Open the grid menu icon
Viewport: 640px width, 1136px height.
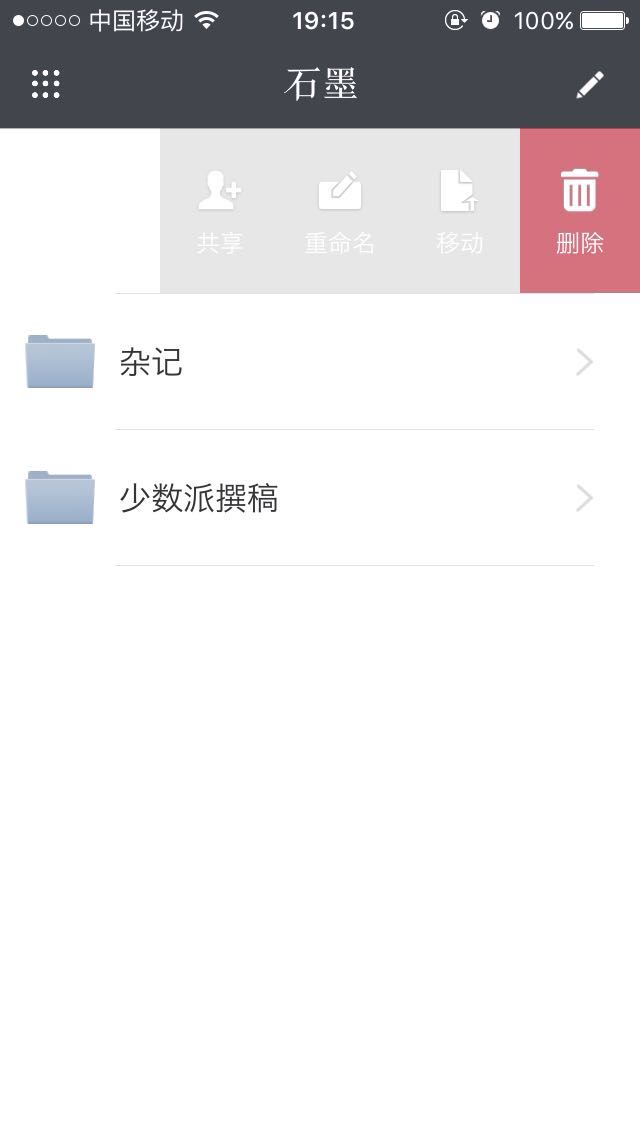[46, 85]
